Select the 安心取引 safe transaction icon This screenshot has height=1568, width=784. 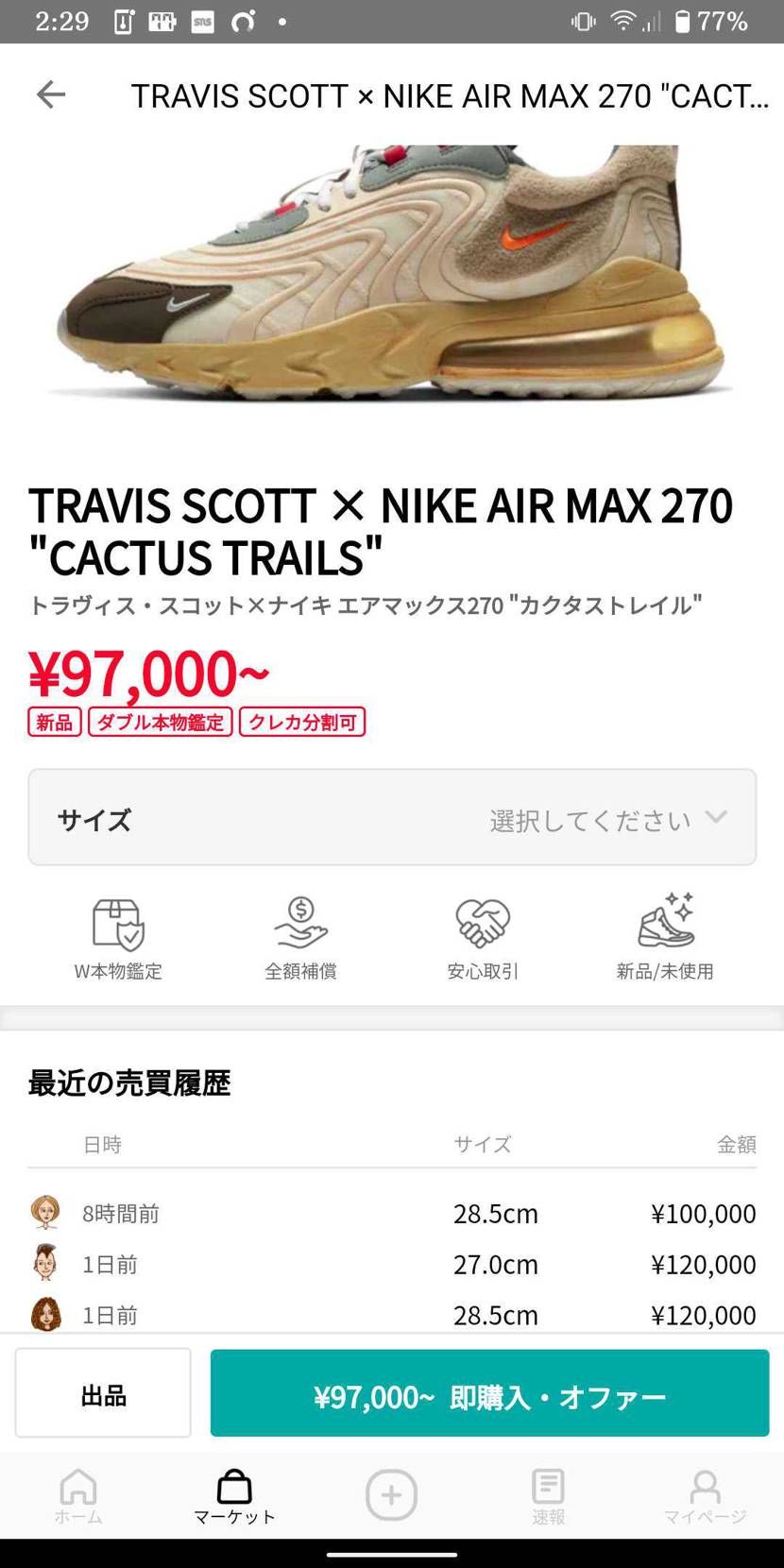pyautogui.click(x=483, y=935)
